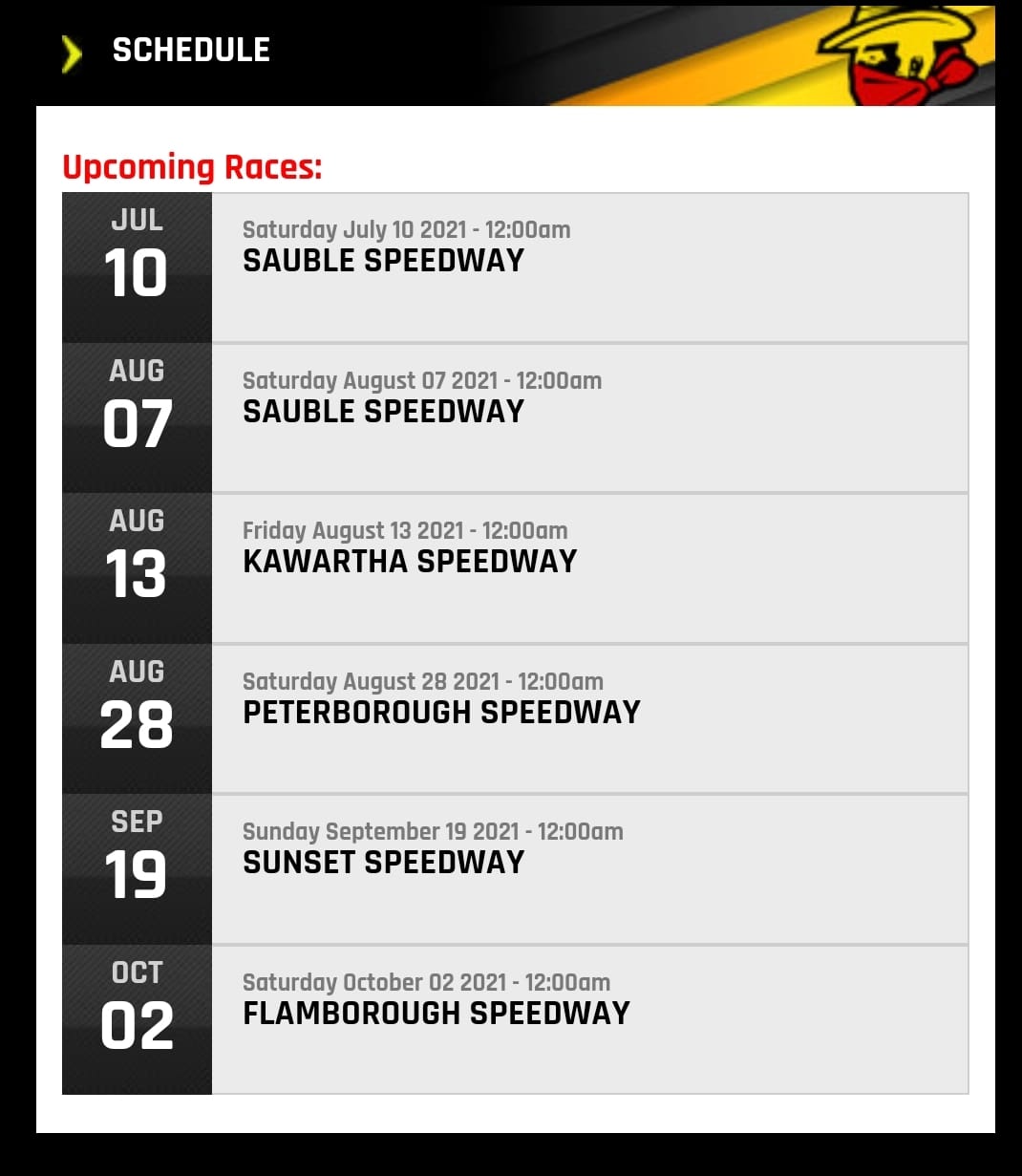Open the Sunset Speedway race on September 19

[x=383, y=863]
